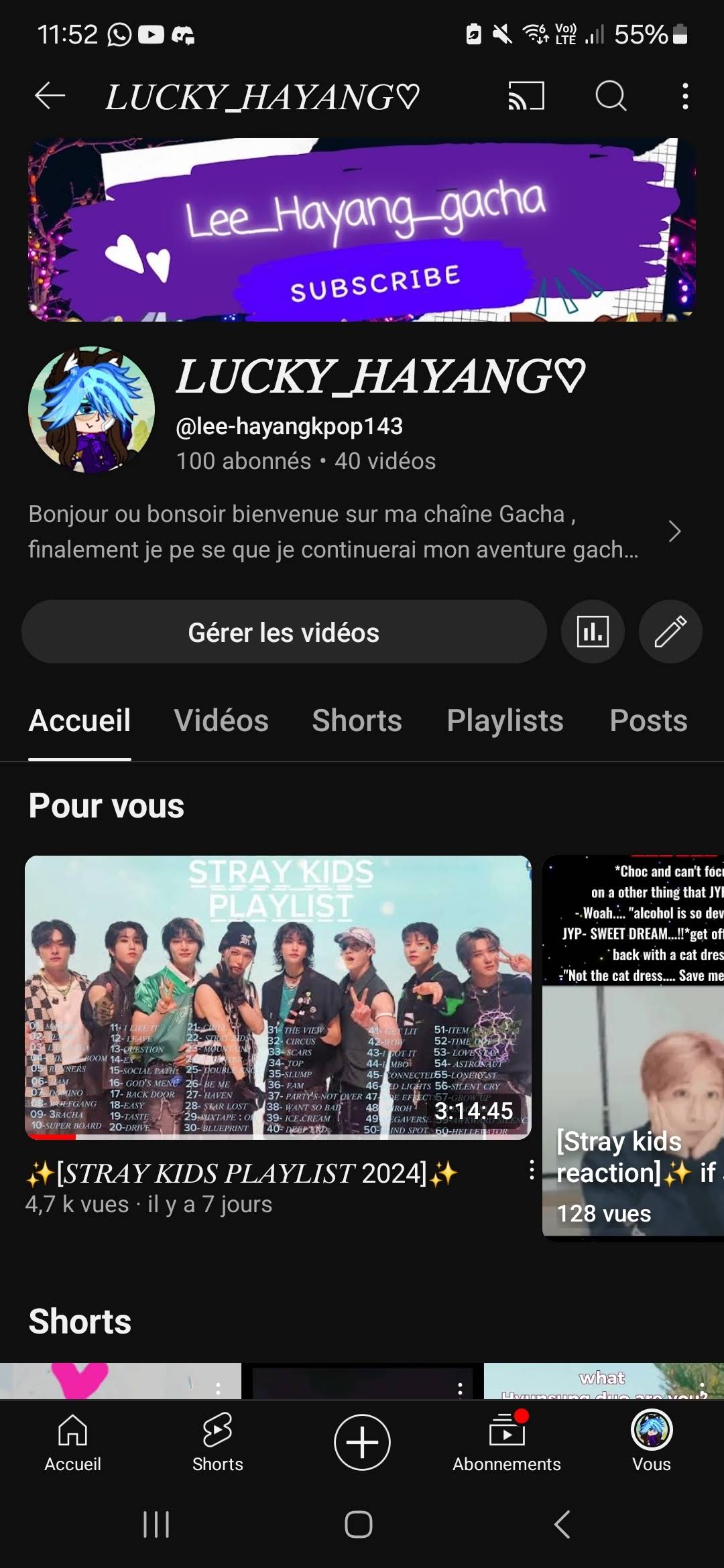Open the cast to device icon

tap(526, 96)
